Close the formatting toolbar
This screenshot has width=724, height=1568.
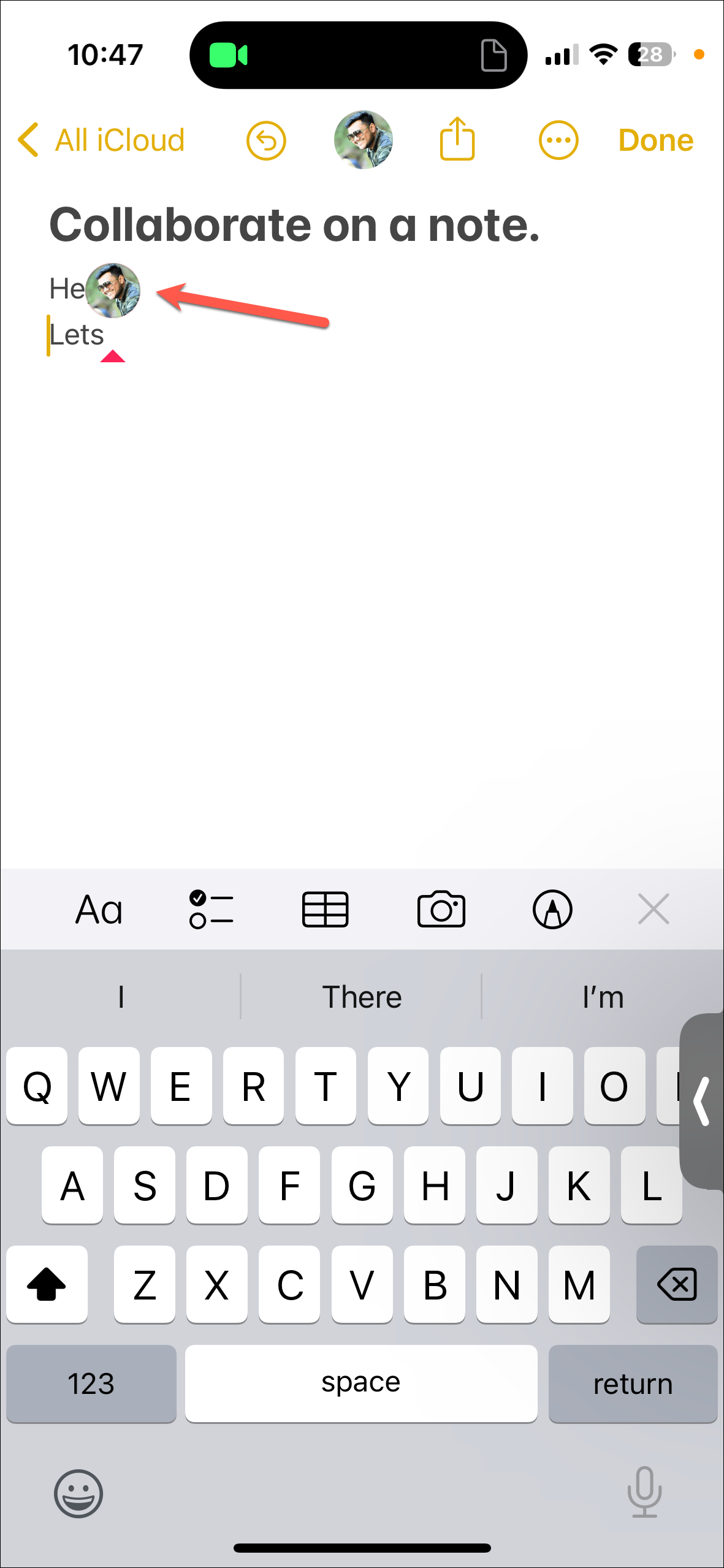653,909
